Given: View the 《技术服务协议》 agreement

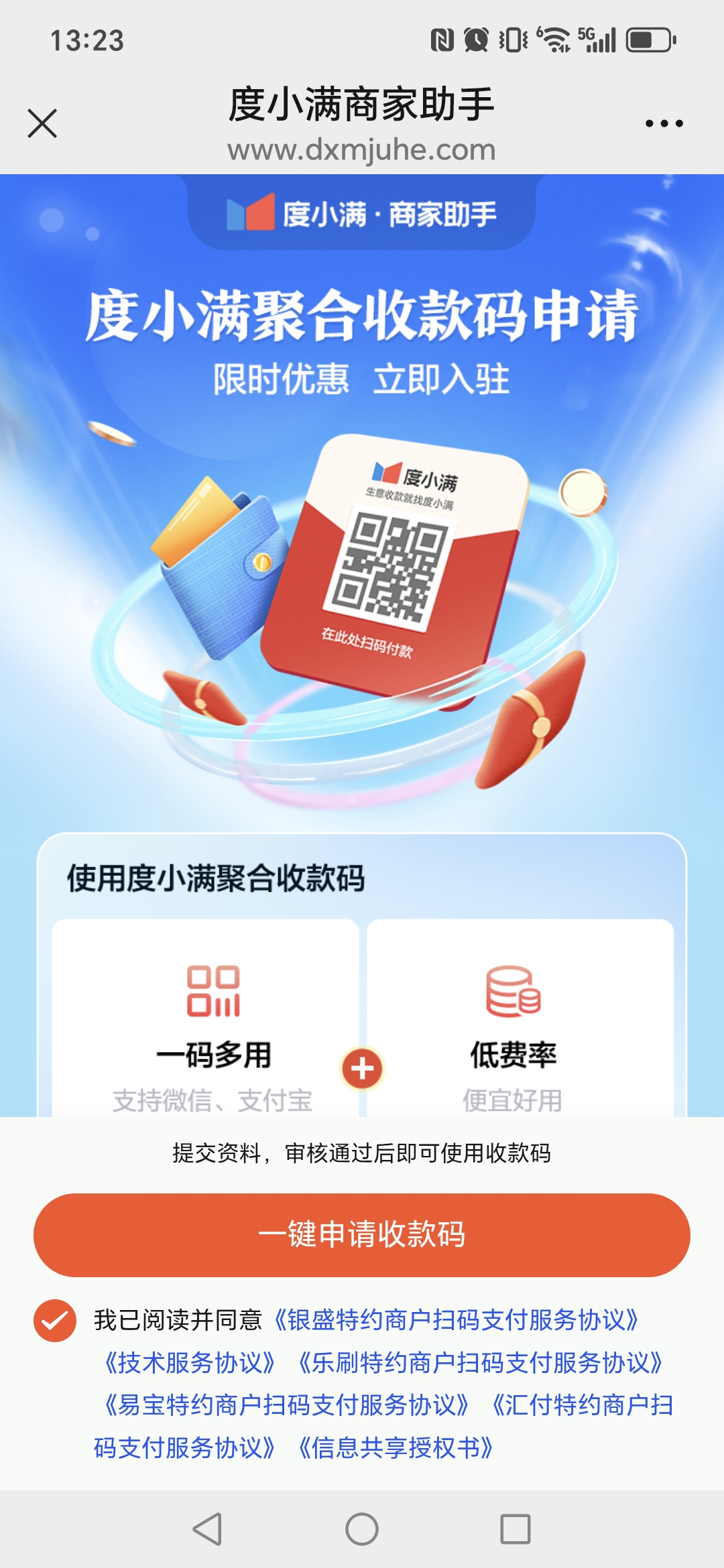Looking at the screenshot, I should (190, 1363).
